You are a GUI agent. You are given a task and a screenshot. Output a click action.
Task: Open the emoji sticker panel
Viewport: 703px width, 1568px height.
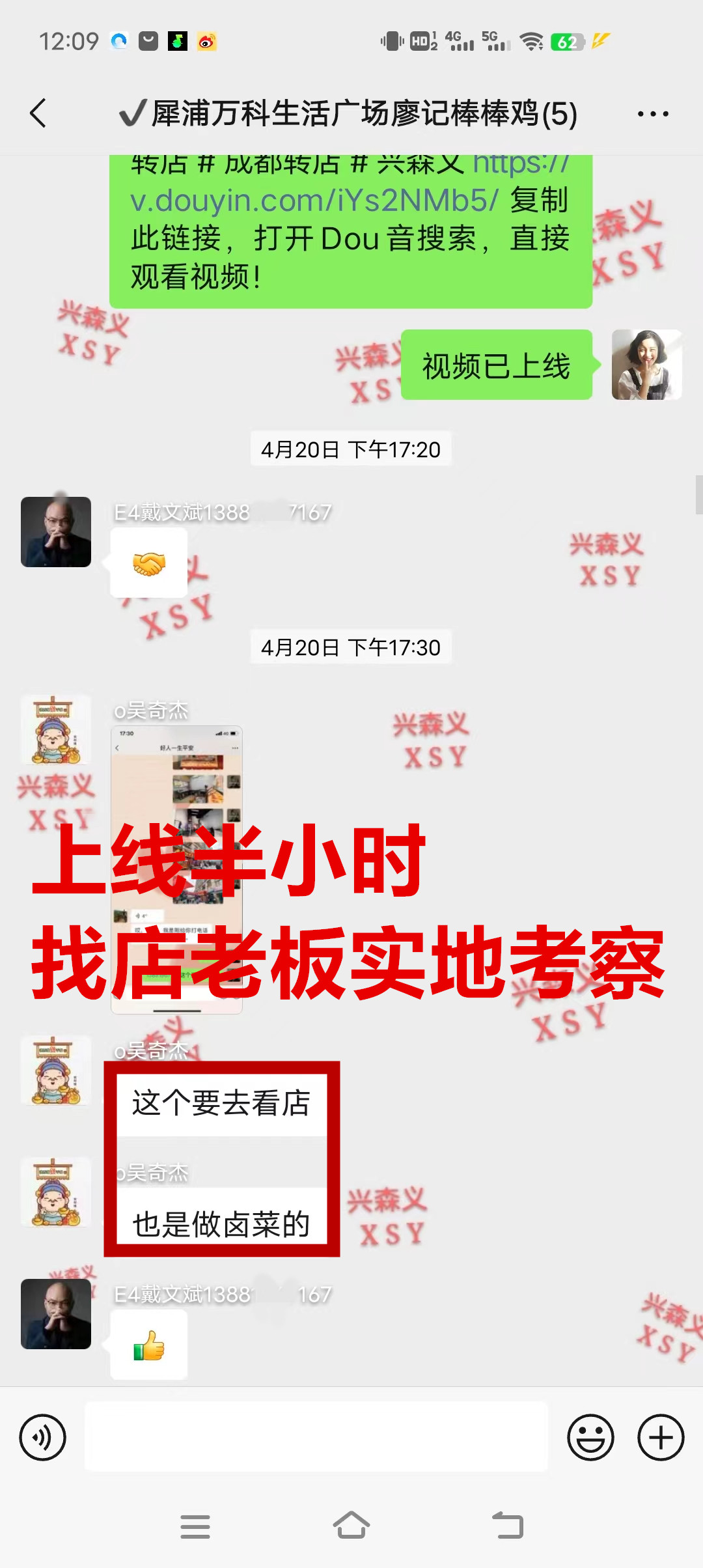(590, 1437)
